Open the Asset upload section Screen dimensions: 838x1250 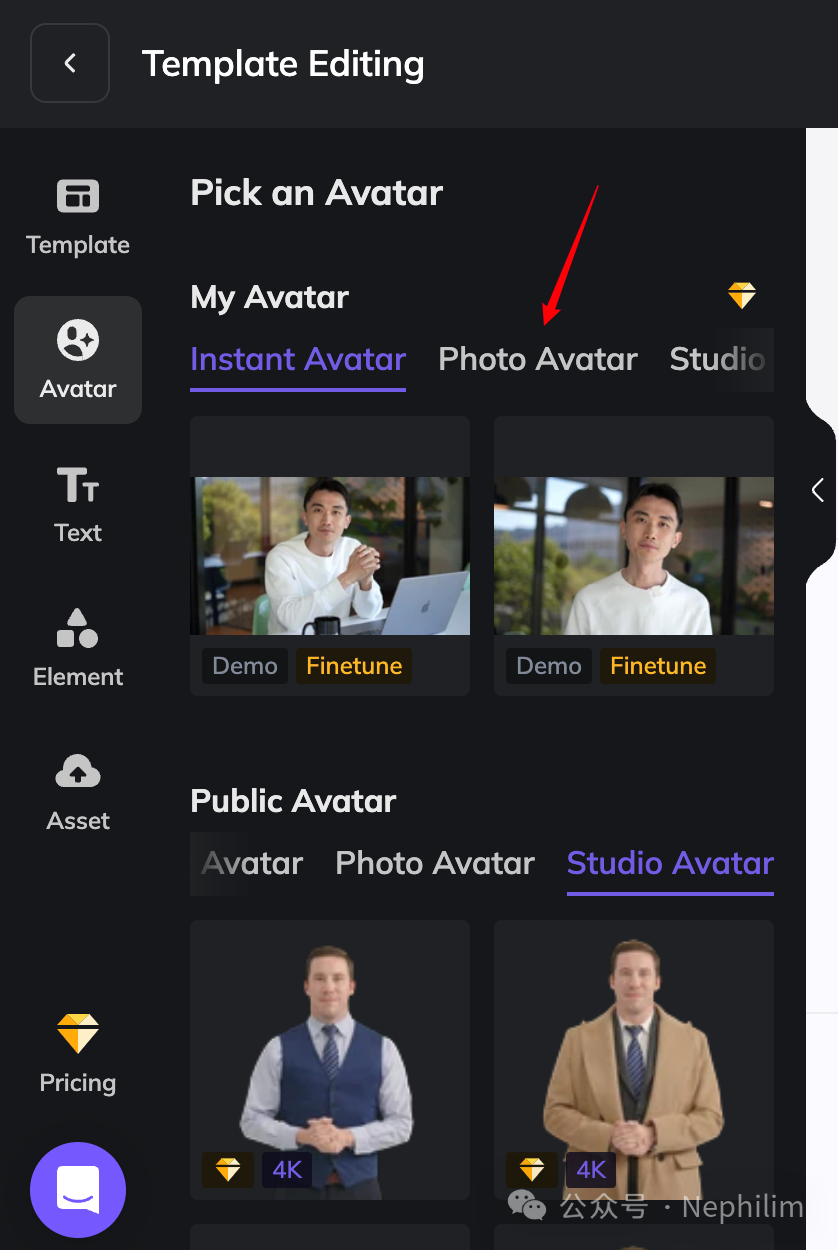point(78,792)
